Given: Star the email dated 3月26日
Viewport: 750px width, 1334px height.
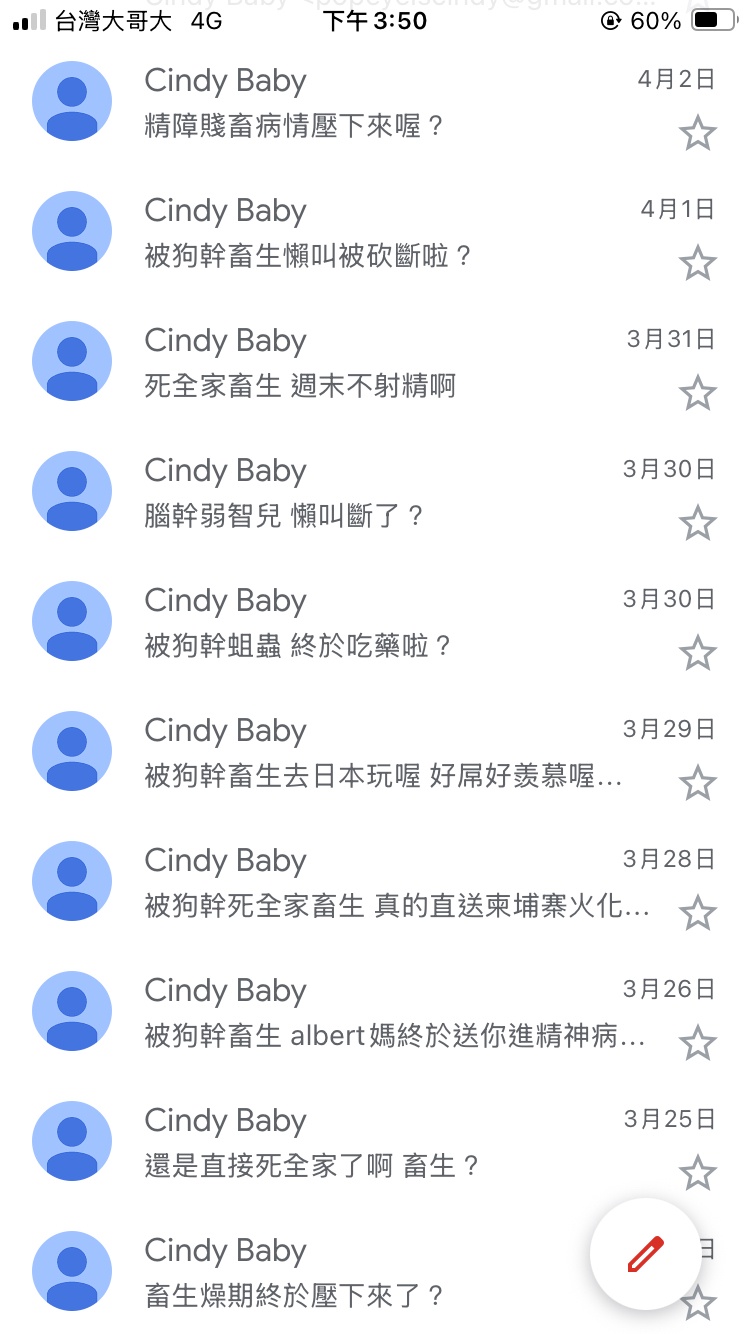Looking at the screenshot, I should pyautogui.click(x=698, y=1043).
